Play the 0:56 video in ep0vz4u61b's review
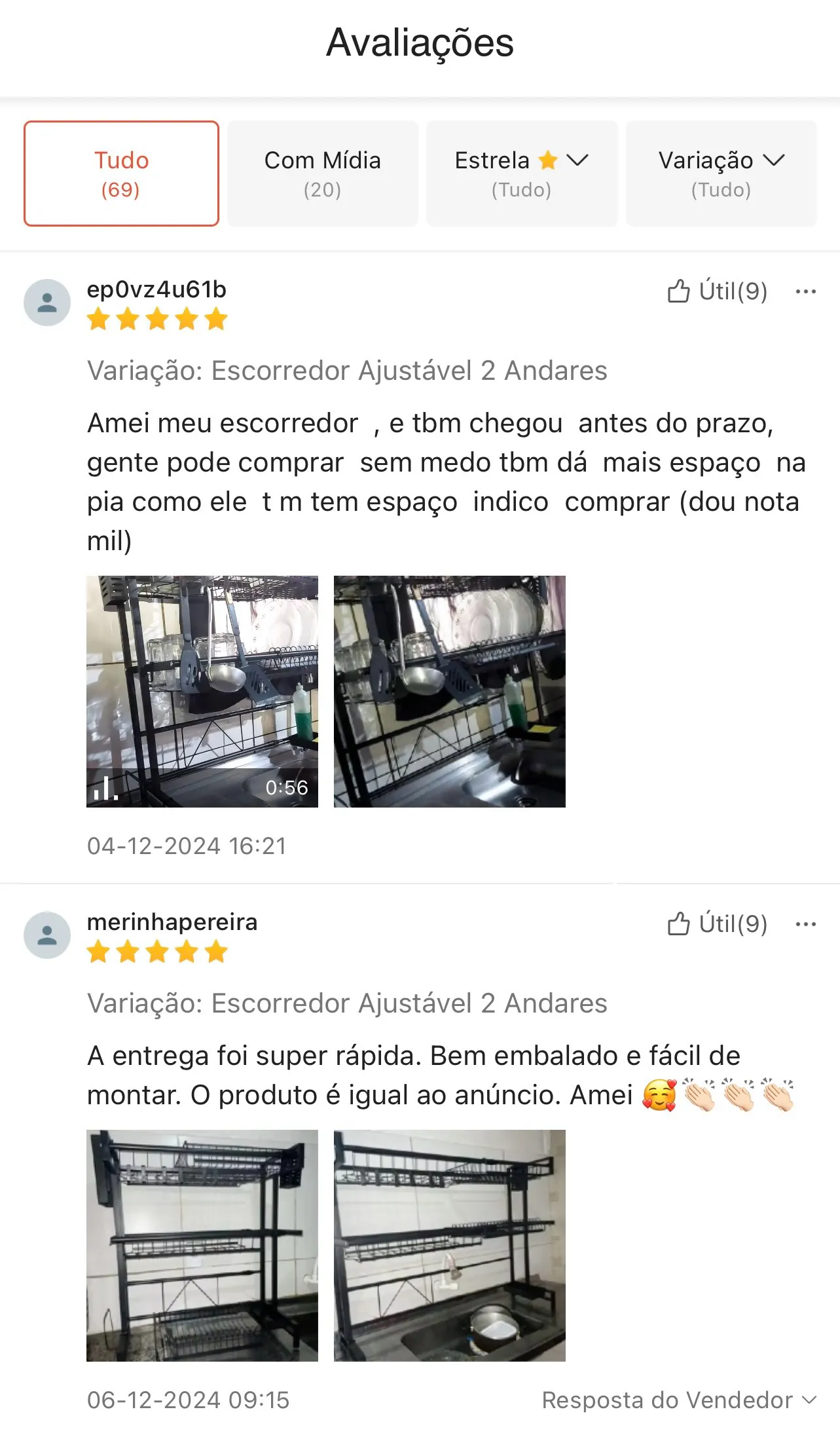This screenshot has height=1435, width=840. 202,692
